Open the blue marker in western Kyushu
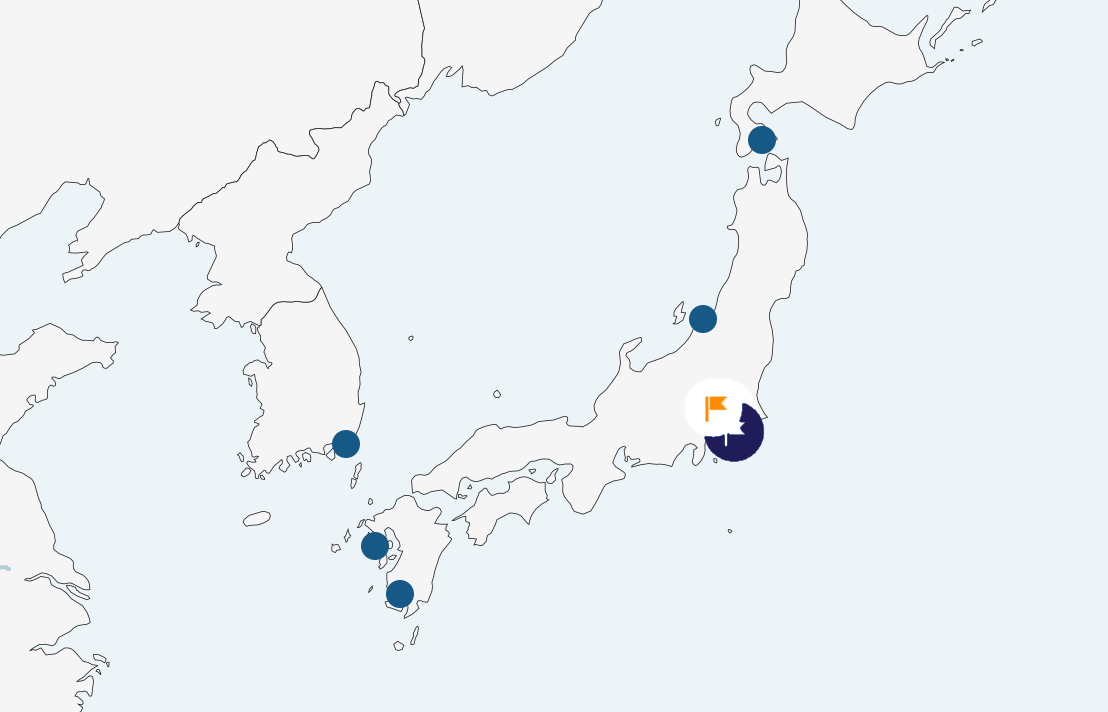Viewport: 1108px width, 712px height. pyautogui.click(x=375, y=546)
